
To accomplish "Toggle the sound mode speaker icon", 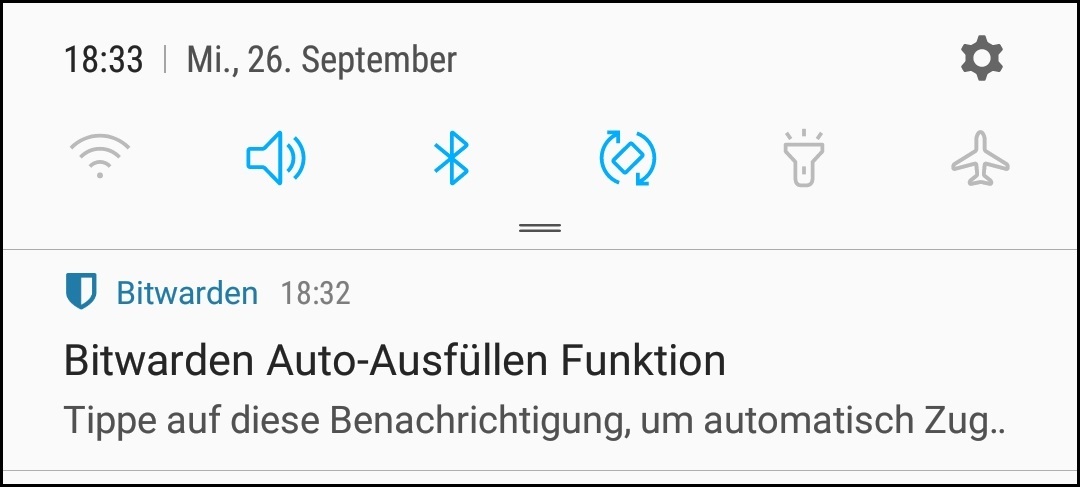I will coord(276,158).
